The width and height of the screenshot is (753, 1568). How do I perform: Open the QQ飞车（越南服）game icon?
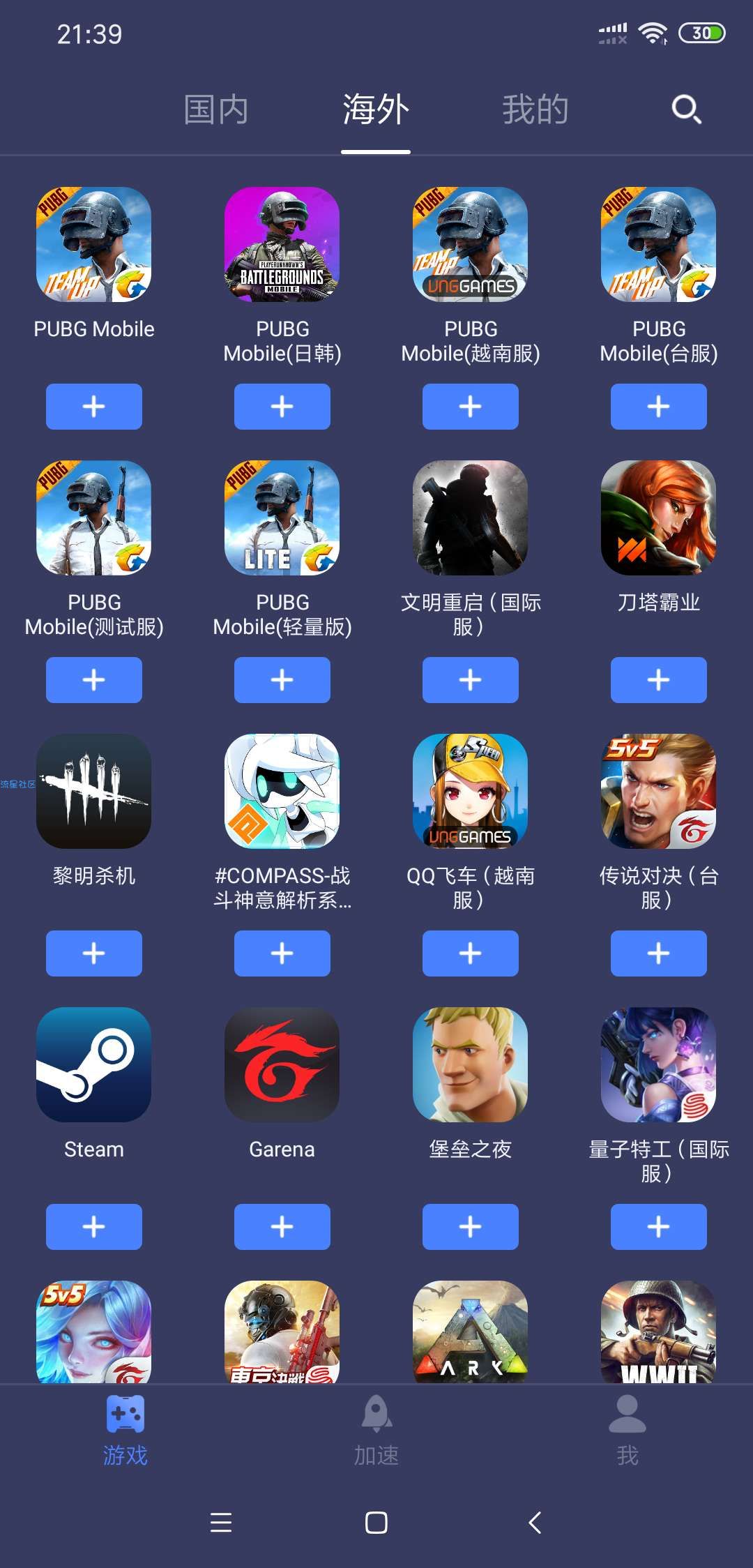tap(471, 791)
